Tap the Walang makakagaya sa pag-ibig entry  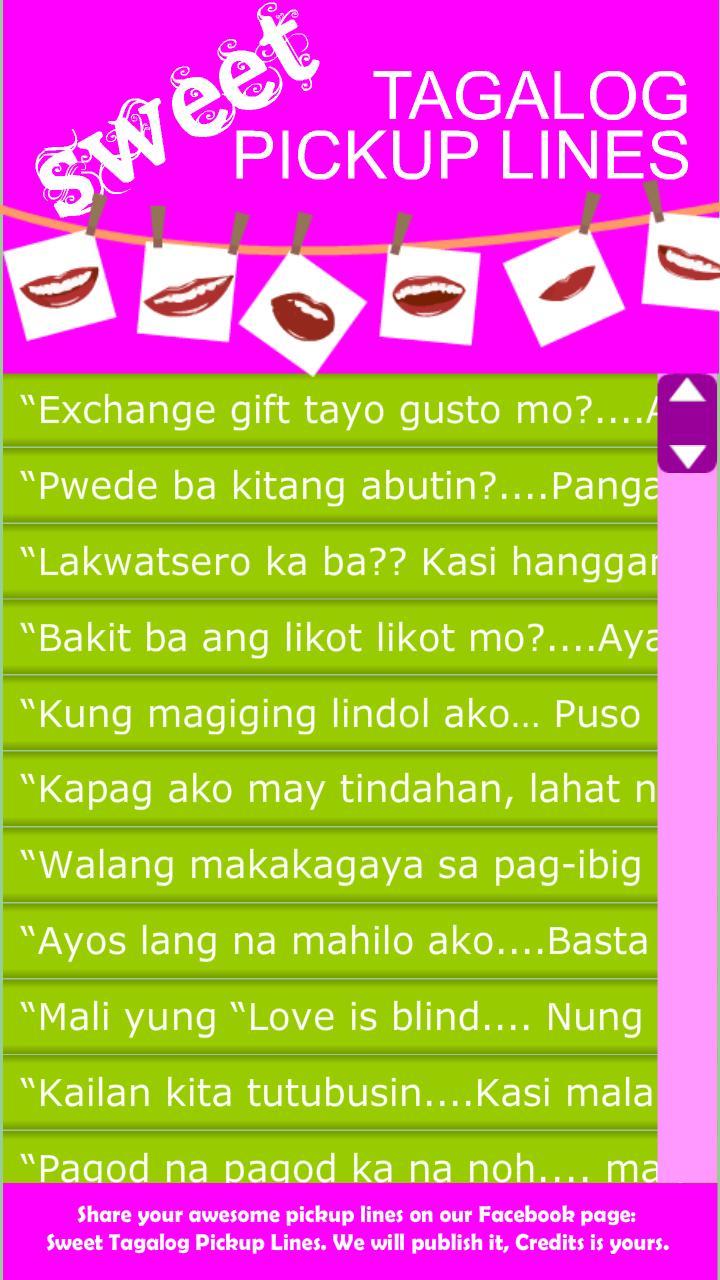330,865
